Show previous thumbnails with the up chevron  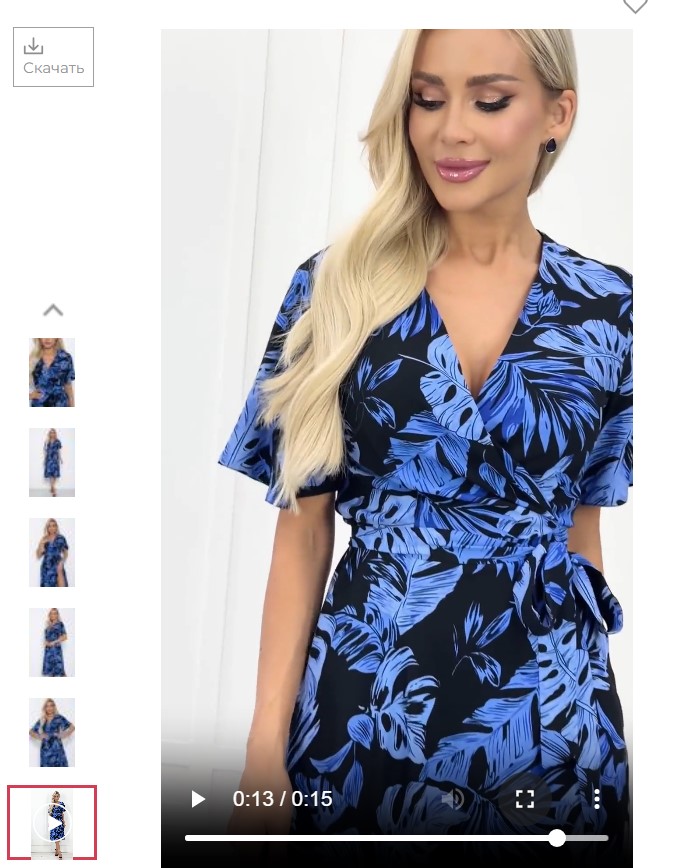point(53,310)
